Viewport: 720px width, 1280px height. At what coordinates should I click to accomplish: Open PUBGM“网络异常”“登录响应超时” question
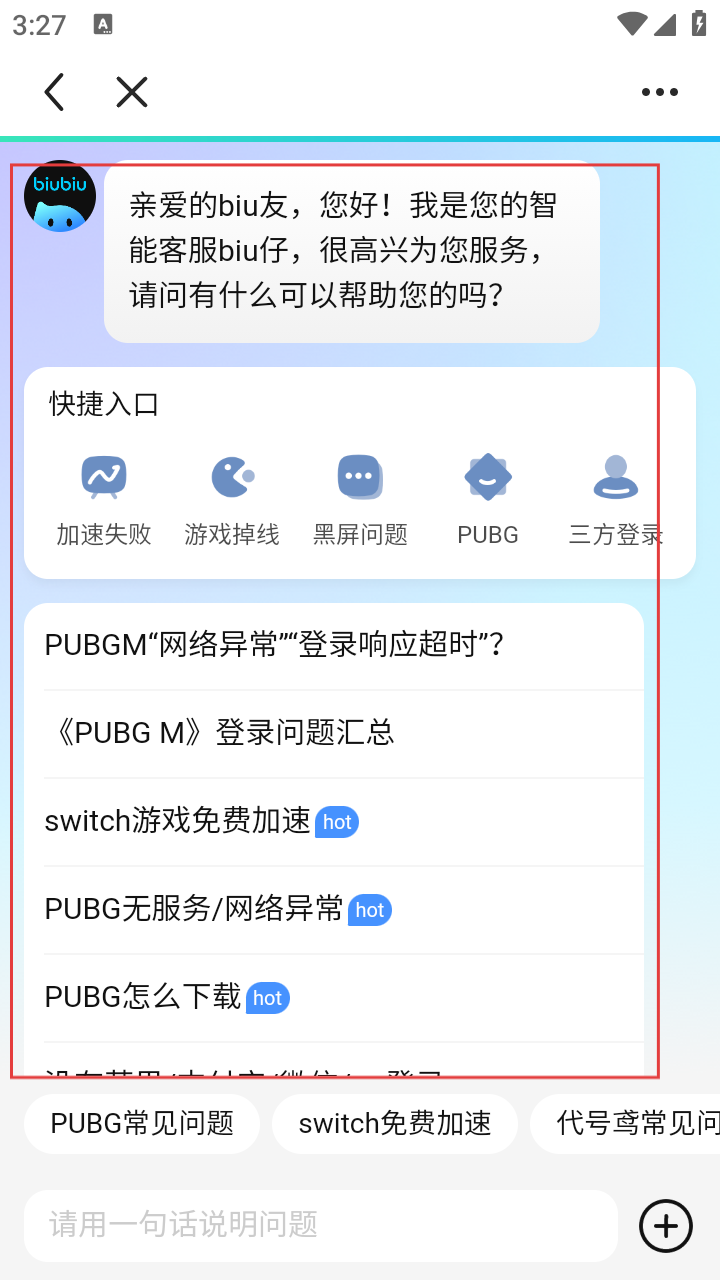pyautogui.click(x=275, y=645)
